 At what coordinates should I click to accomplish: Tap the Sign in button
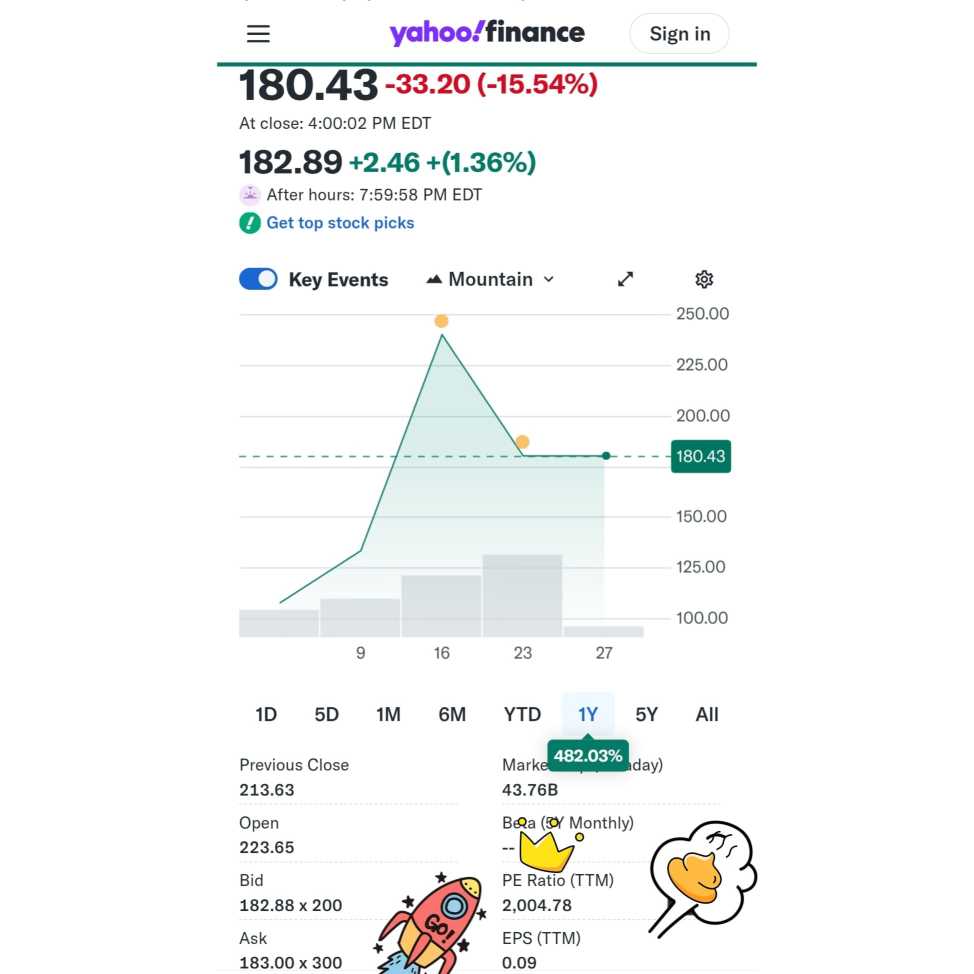point(679,34)
